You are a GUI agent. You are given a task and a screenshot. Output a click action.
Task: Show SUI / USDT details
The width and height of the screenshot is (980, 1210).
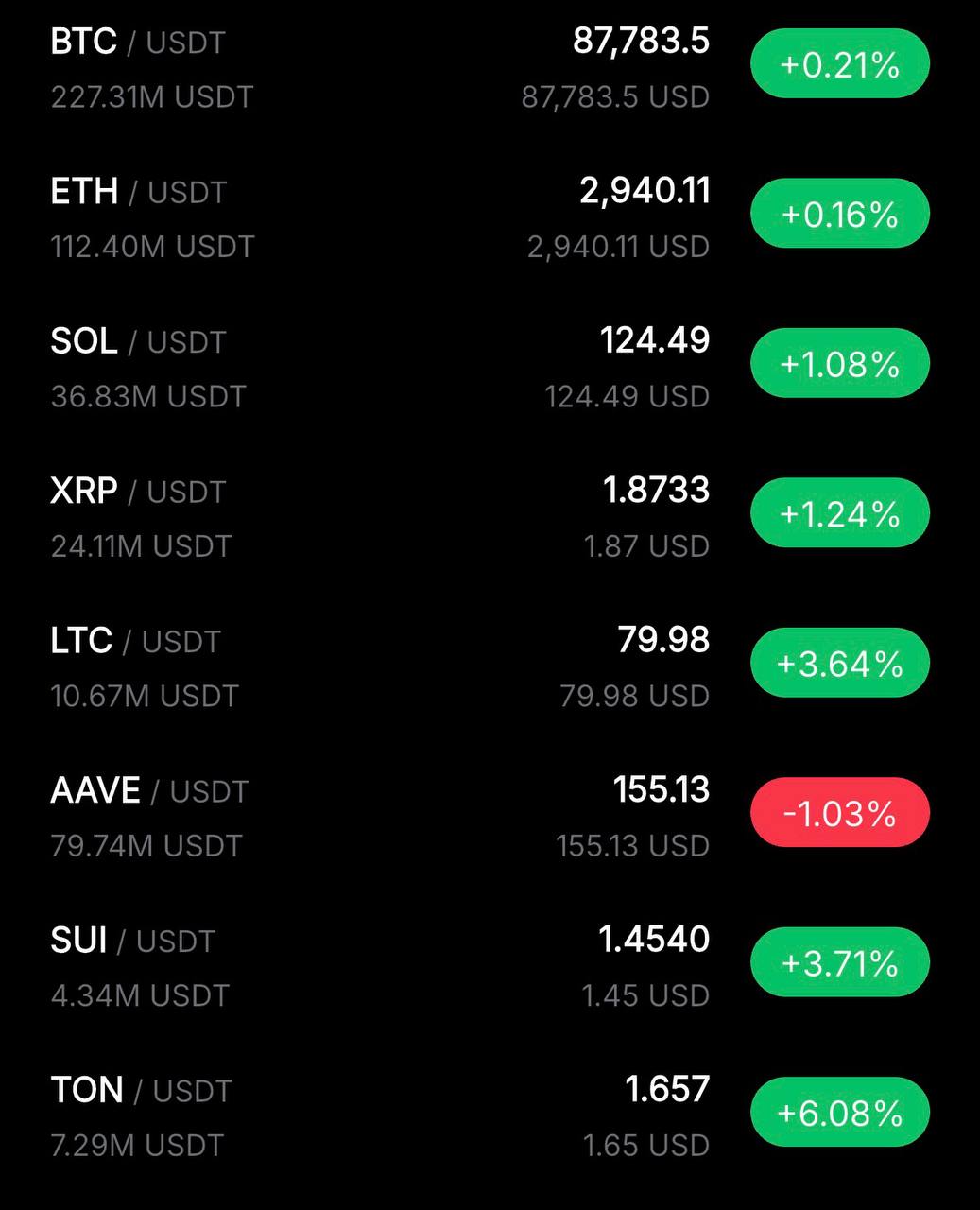[133, 941]
